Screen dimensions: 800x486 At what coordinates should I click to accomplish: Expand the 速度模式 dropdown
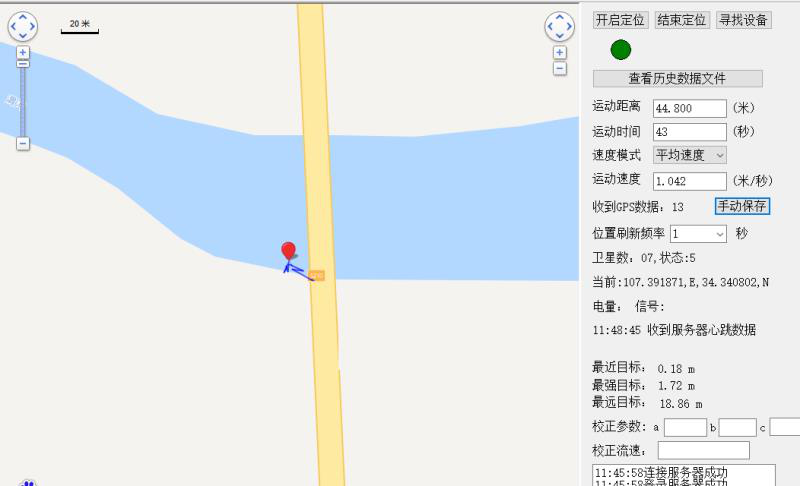689,155
